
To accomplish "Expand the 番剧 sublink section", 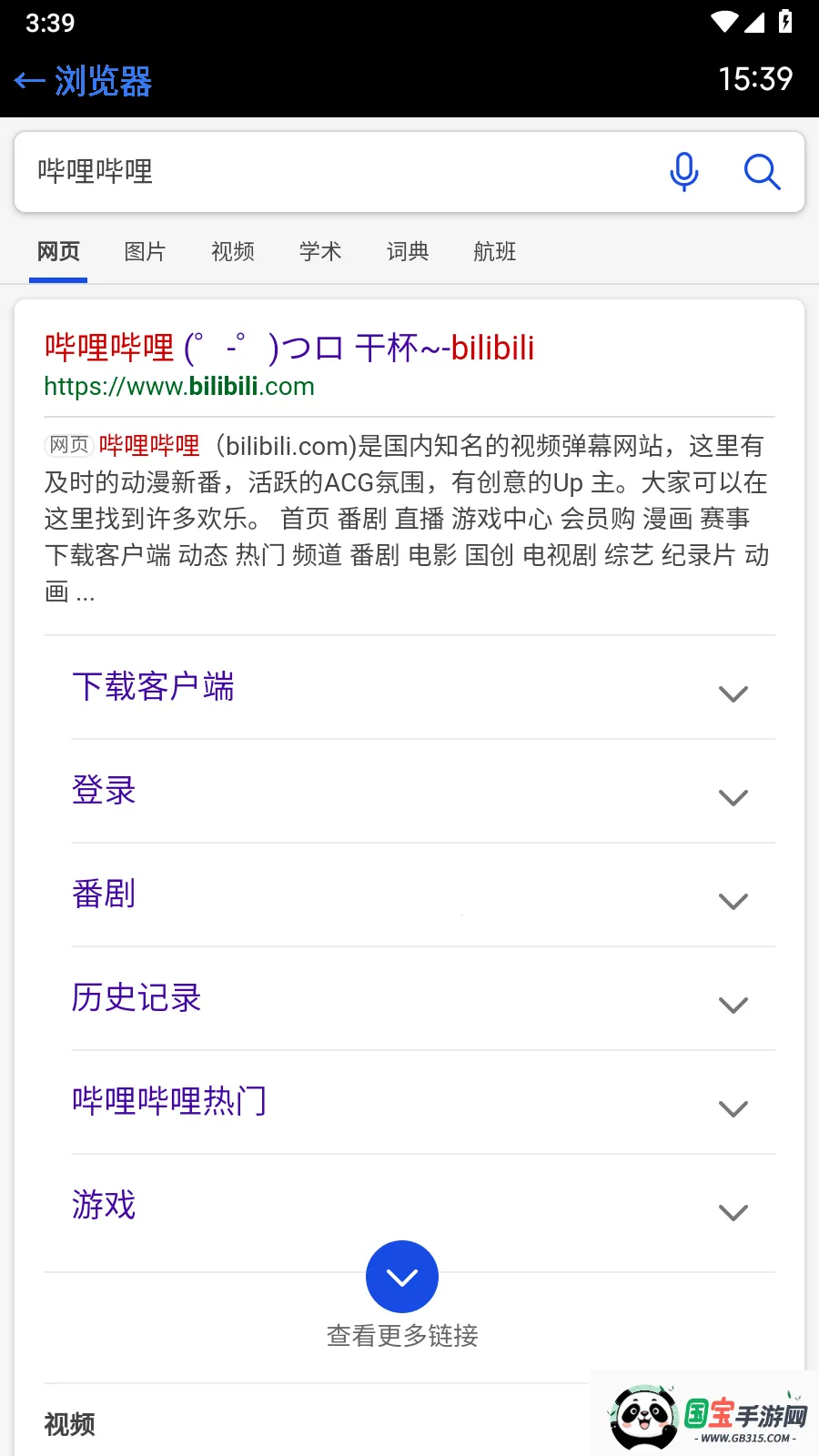I will (733, 900).
